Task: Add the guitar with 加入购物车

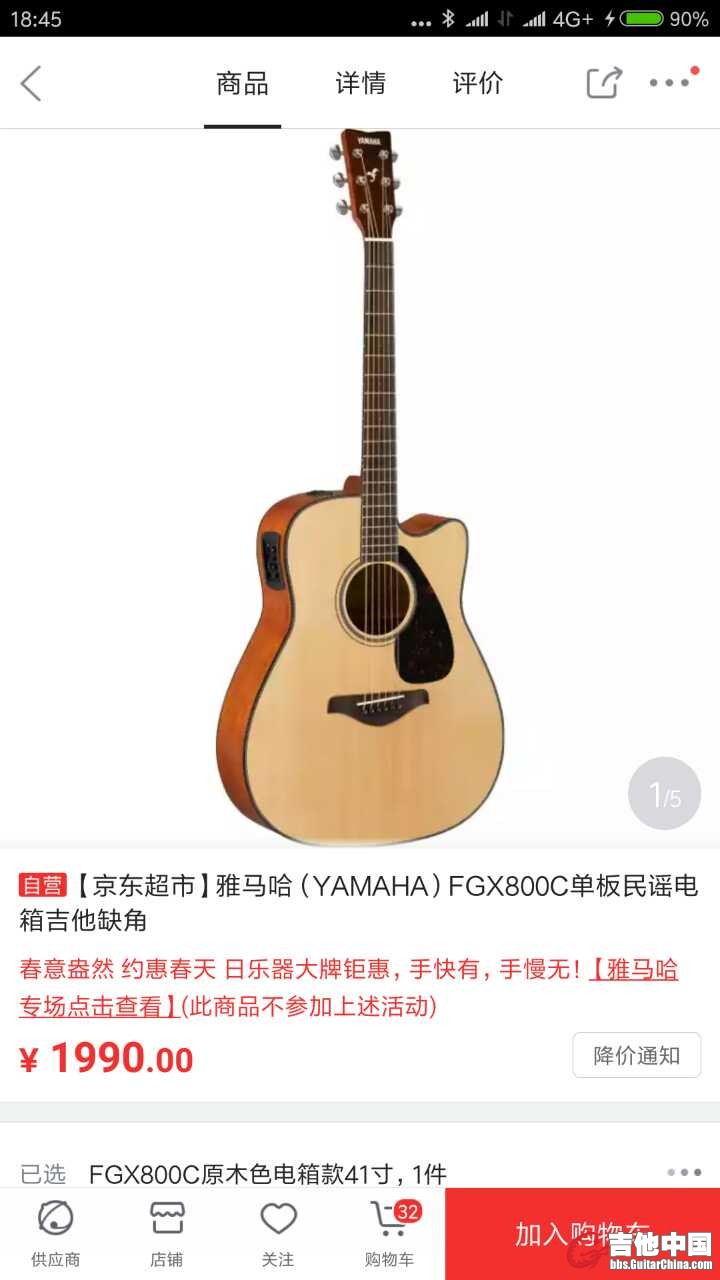Action: click(x=582, y=1233)
